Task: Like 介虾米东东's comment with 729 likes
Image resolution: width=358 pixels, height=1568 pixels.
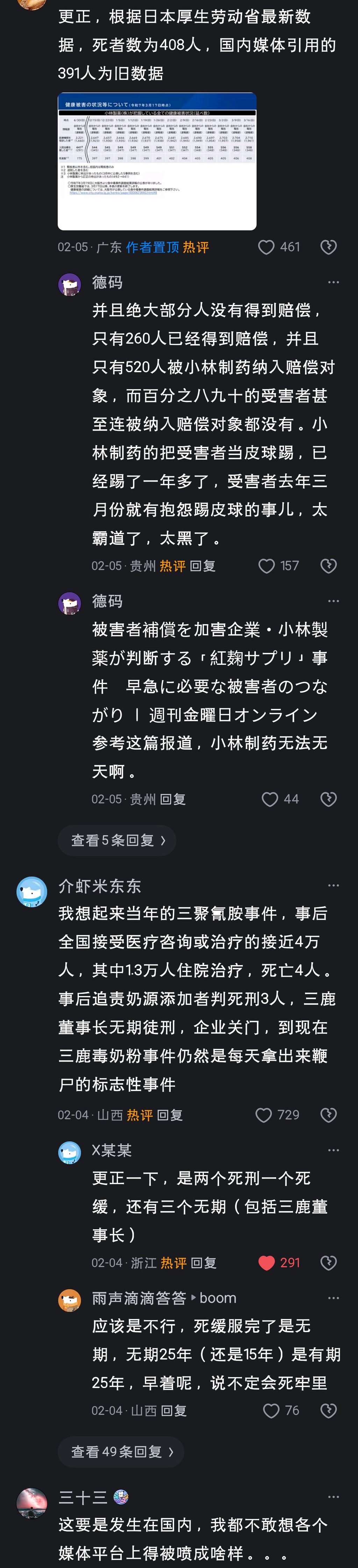Action: pyautogui.click(x=264, y=1115)
